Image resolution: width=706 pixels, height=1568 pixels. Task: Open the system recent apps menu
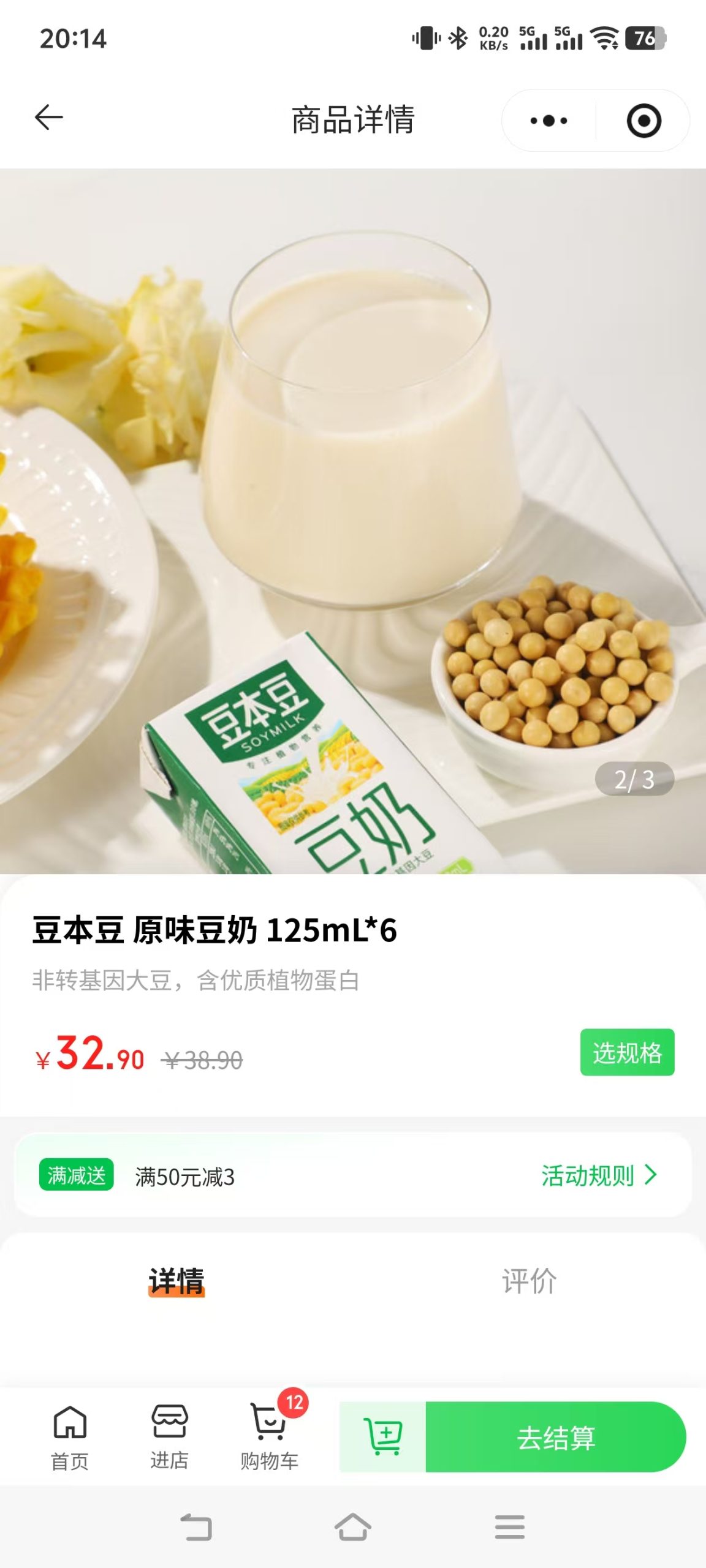[510, 1528]
